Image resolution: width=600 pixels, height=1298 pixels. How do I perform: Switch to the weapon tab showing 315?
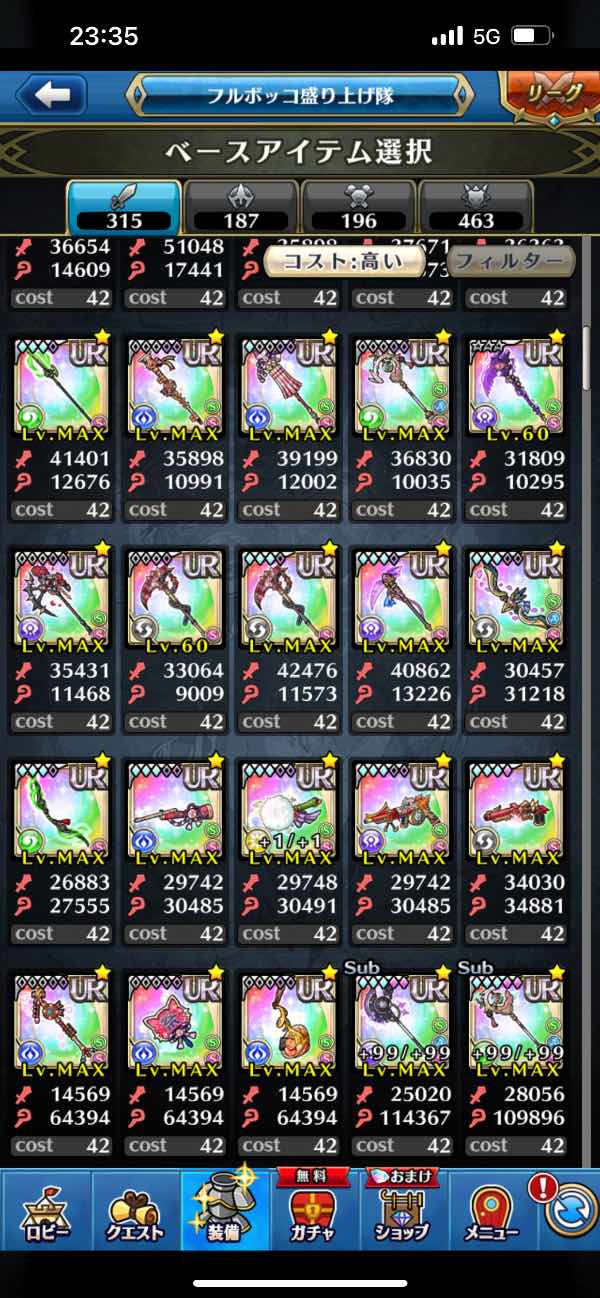(x=124, y=207)
